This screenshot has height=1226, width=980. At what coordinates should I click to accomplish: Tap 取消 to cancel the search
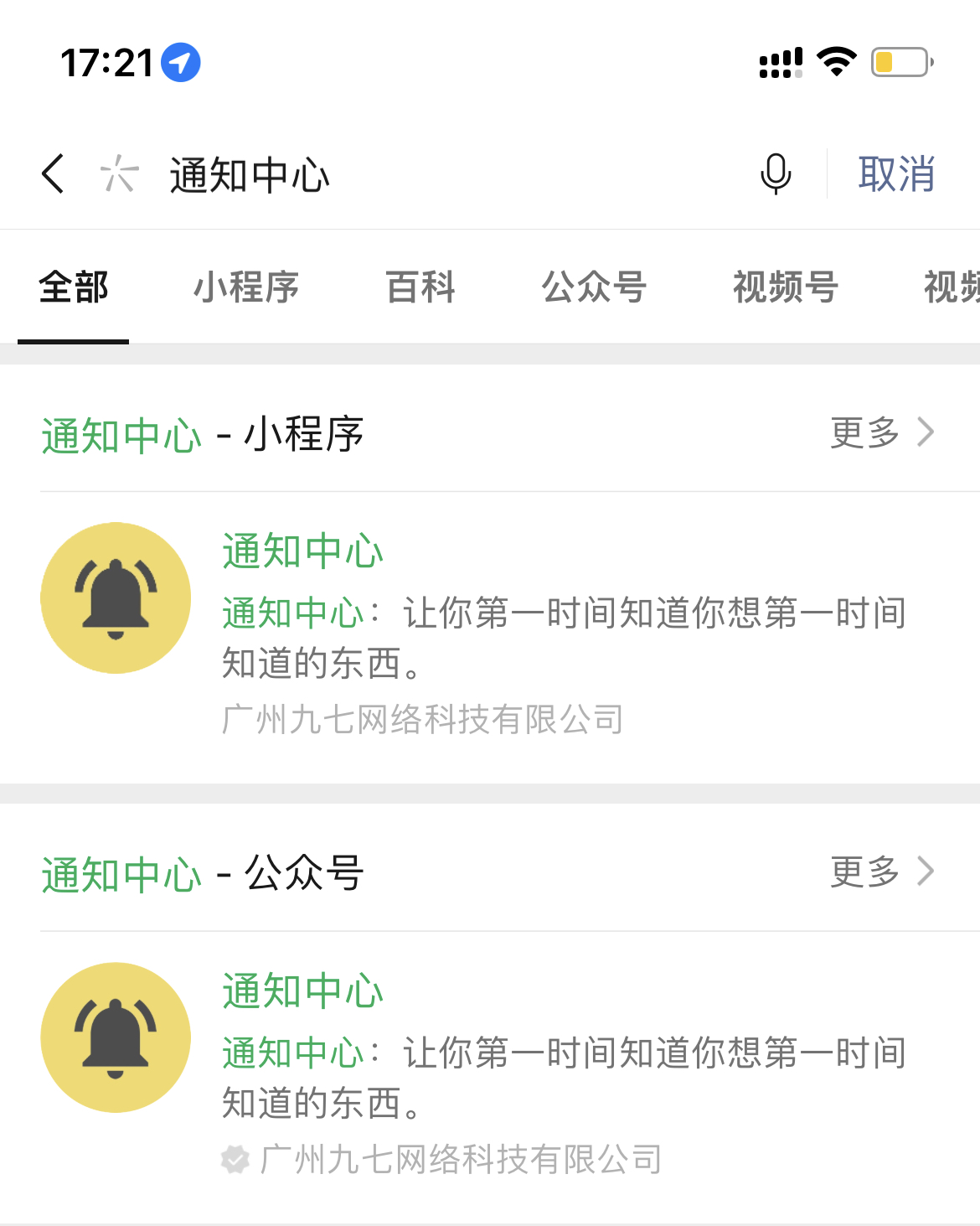tap(896, 174)
